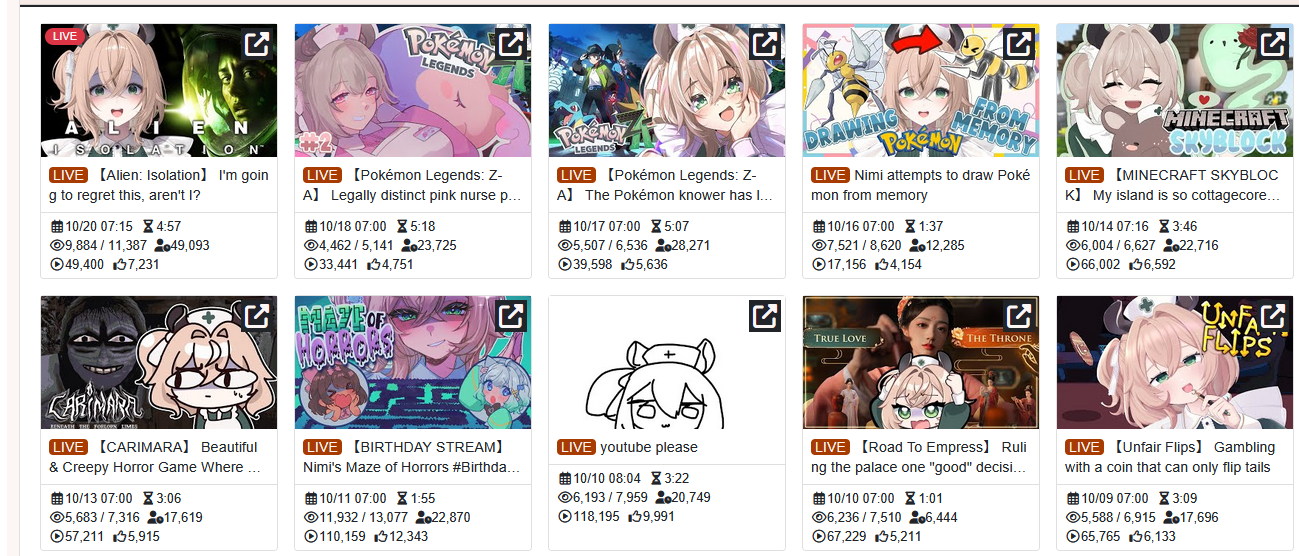Open external link on Pokémon knower stream

pos(765,44)
